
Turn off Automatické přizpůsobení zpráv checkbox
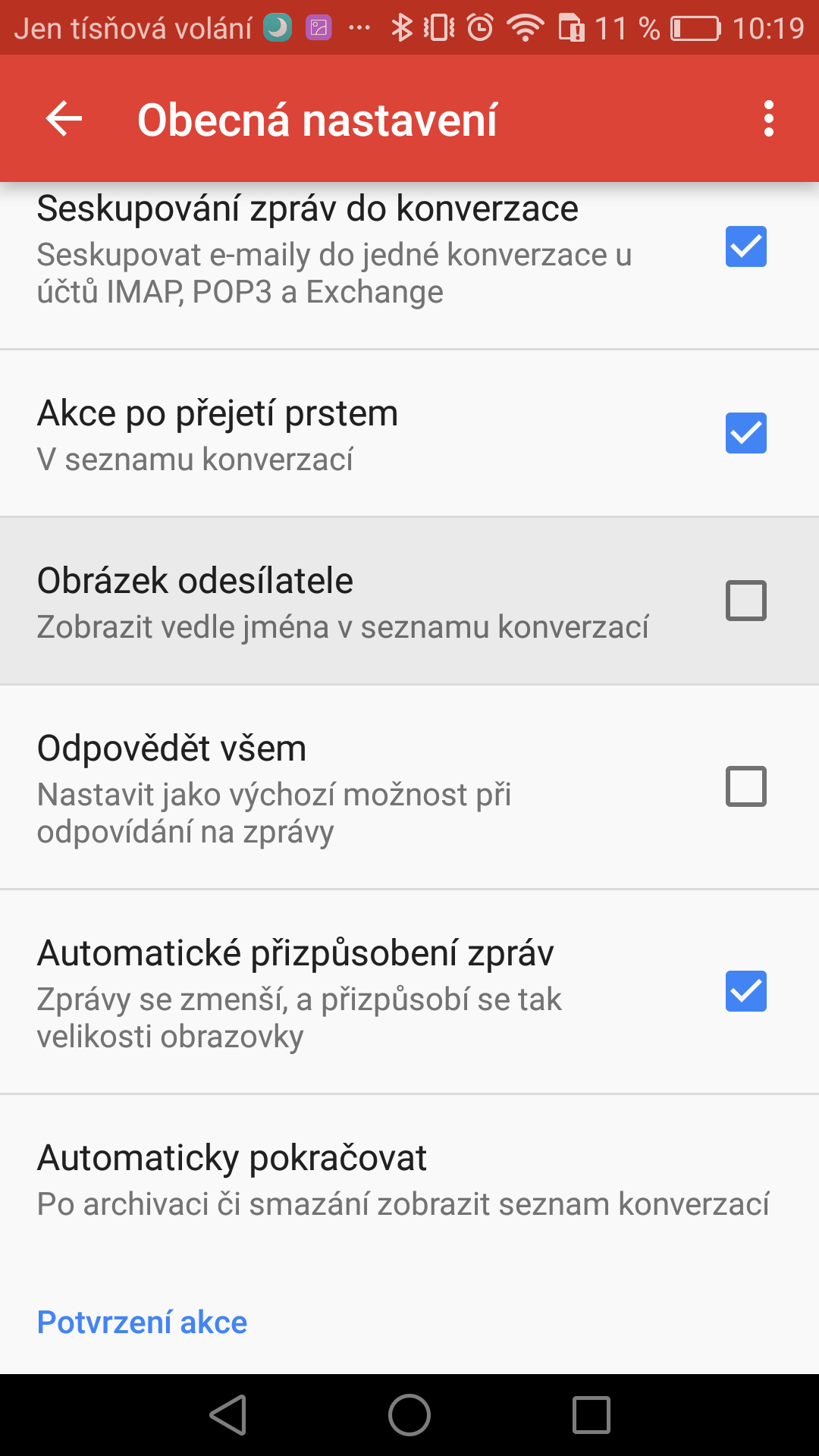pyautogui.click(x=746, y=991)
